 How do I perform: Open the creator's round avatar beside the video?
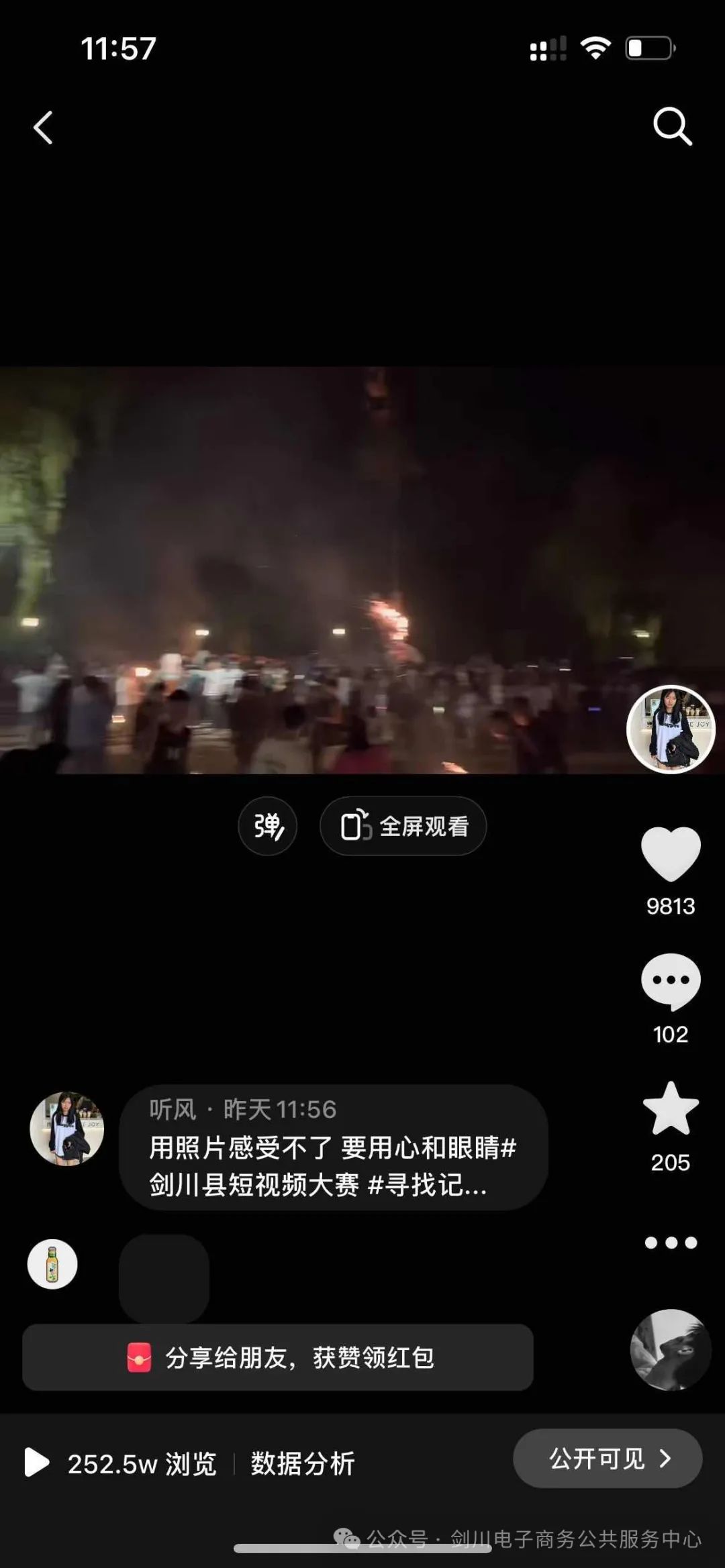[x=671, y=729]
